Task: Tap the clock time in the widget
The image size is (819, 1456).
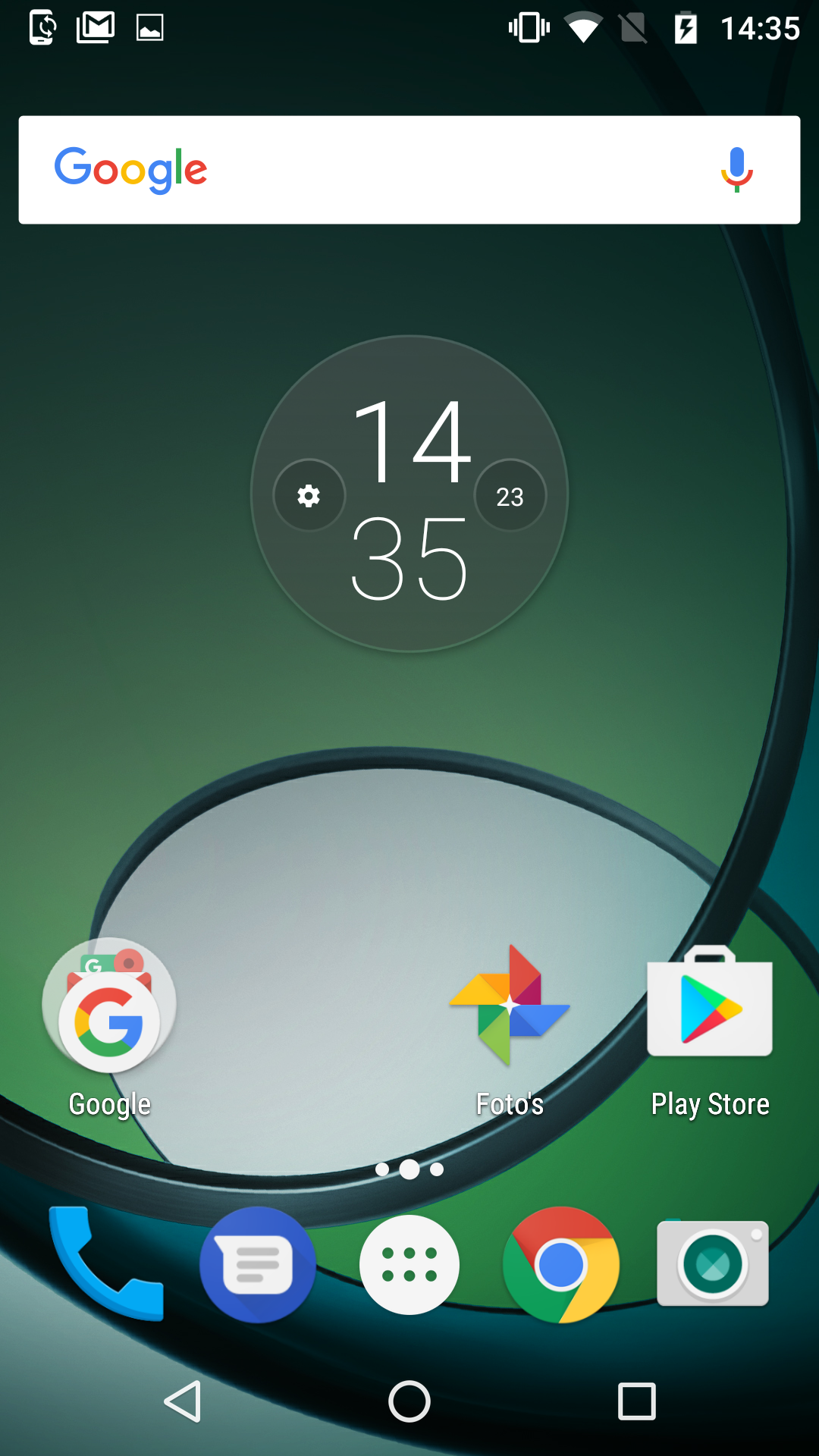Action: coord(409,499)
